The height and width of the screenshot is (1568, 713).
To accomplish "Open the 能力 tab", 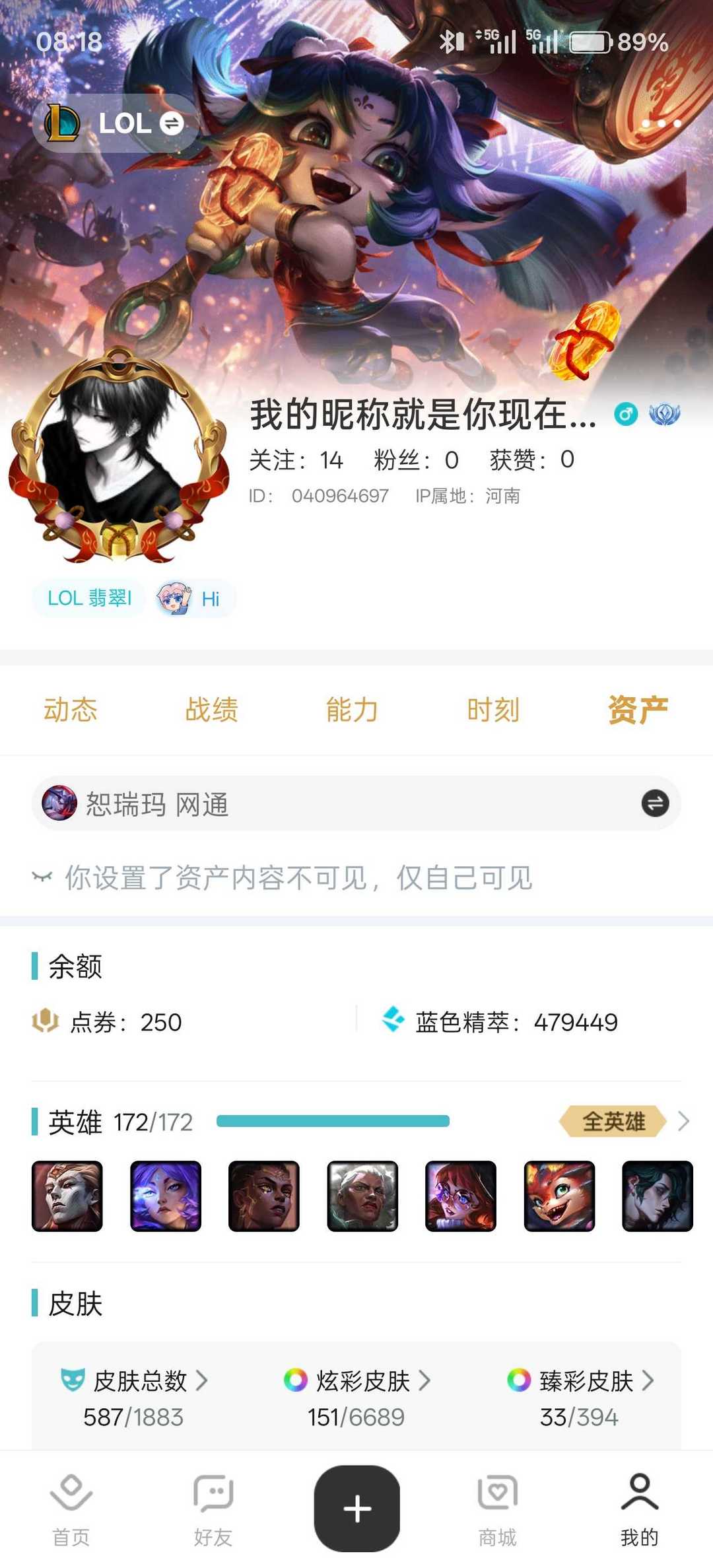I will point(352,710).
